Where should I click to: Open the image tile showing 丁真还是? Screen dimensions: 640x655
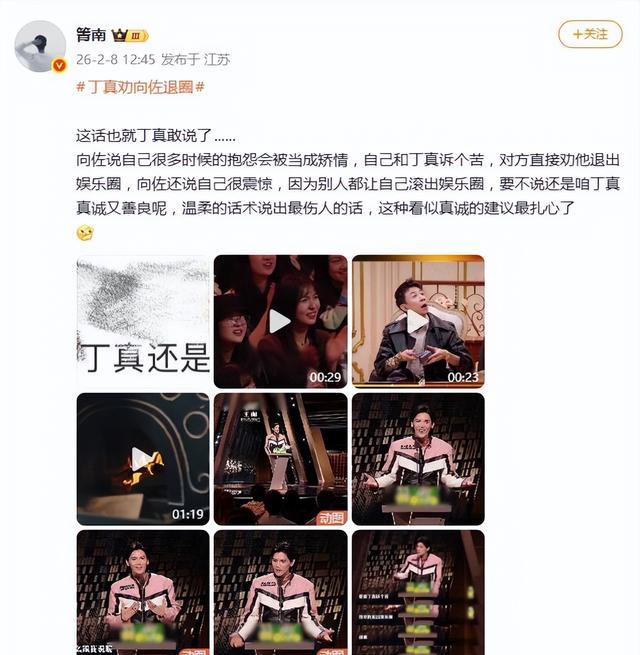143,321
